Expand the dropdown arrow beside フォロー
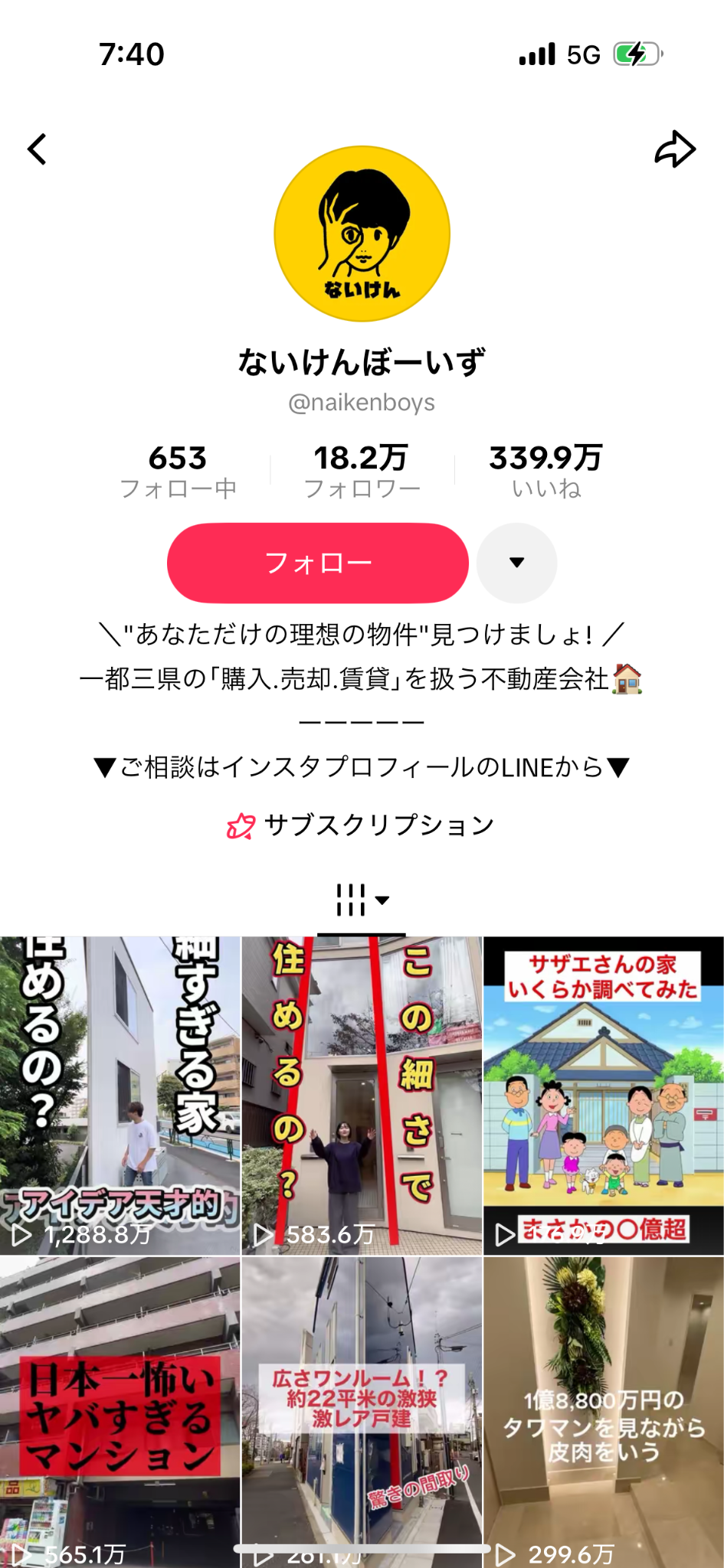 click(x=517, y=563)
